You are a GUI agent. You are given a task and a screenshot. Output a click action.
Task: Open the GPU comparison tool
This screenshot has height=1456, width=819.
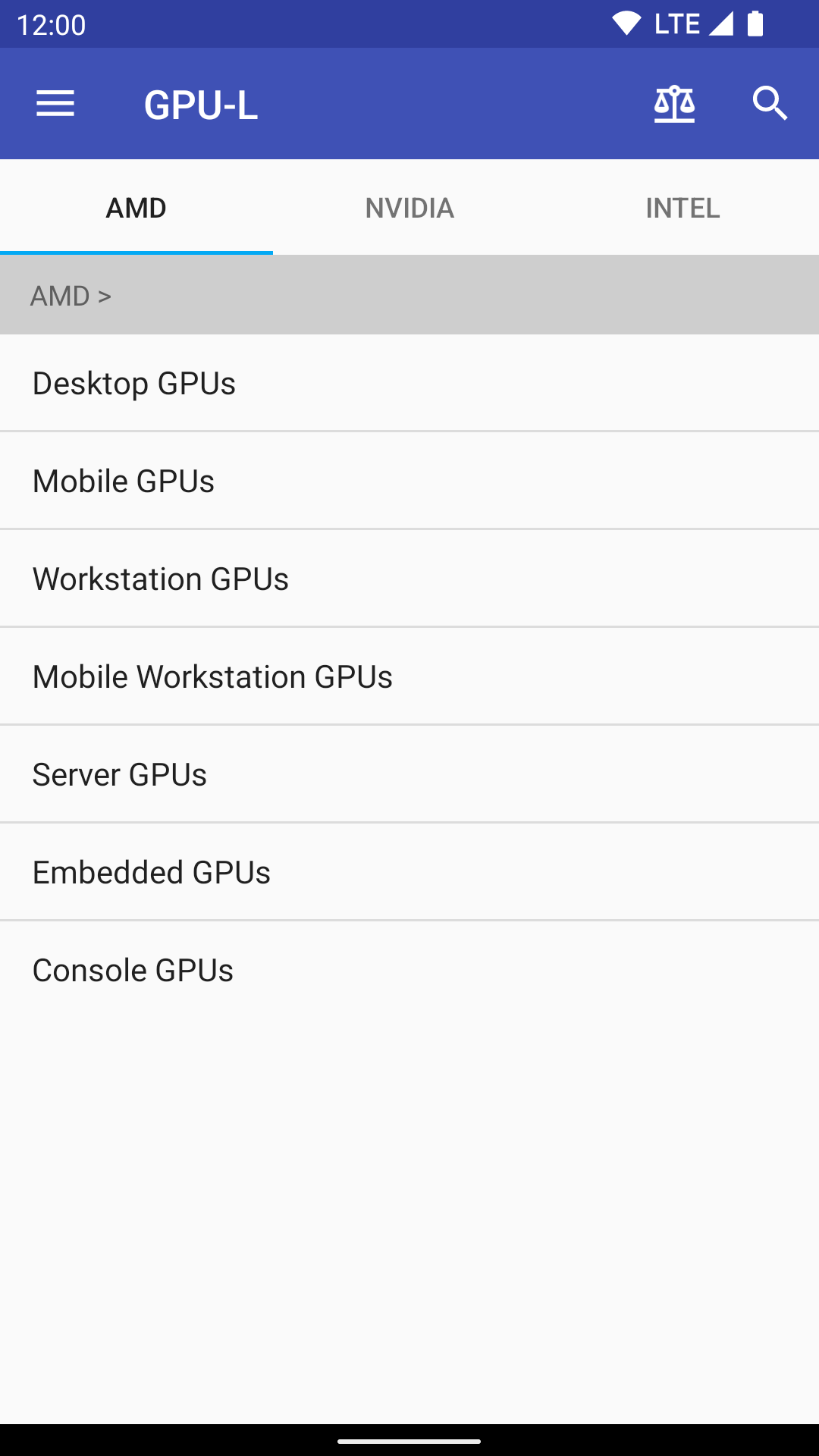674,104
